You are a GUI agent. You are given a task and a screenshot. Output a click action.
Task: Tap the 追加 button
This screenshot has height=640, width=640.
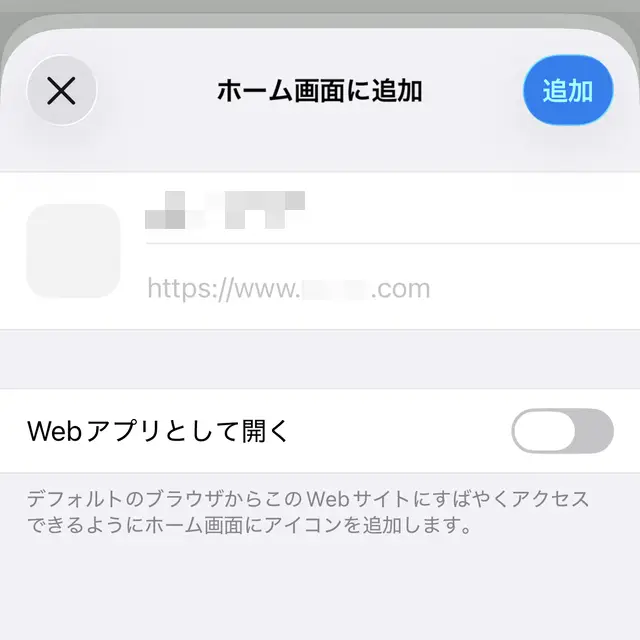coord(567,91)
